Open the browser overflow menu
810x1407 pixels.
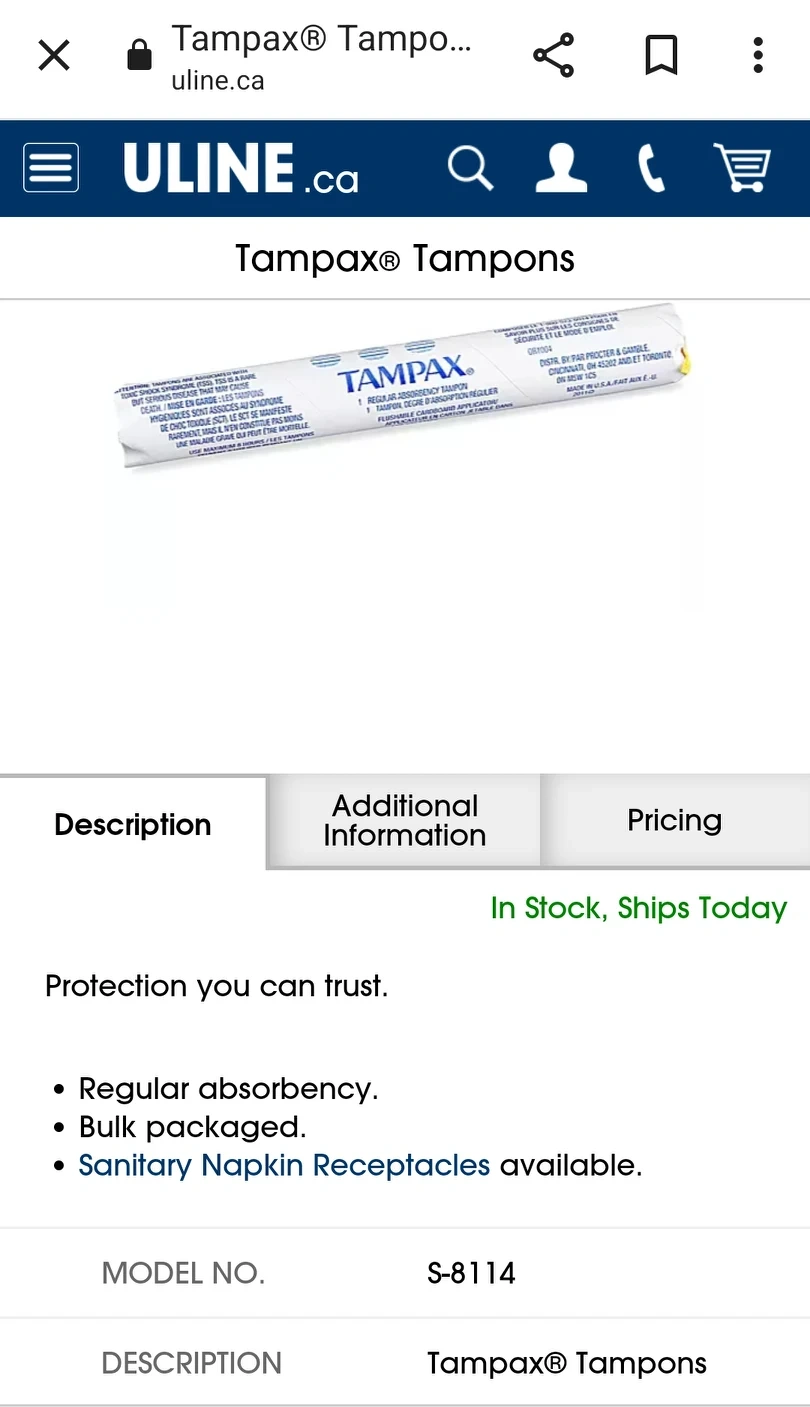click(x=758, y=55)
